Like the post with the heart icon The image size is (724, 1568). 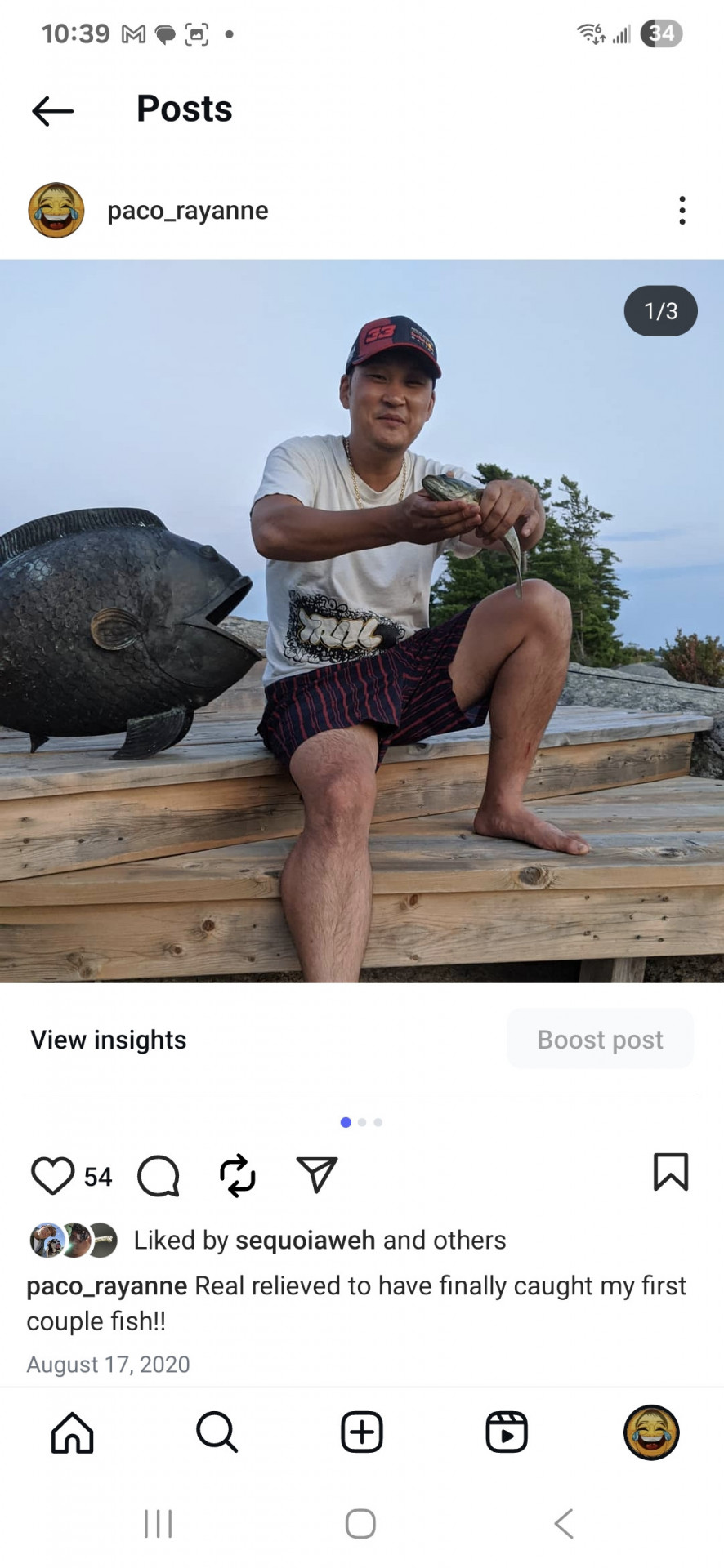click(52, 1176)
